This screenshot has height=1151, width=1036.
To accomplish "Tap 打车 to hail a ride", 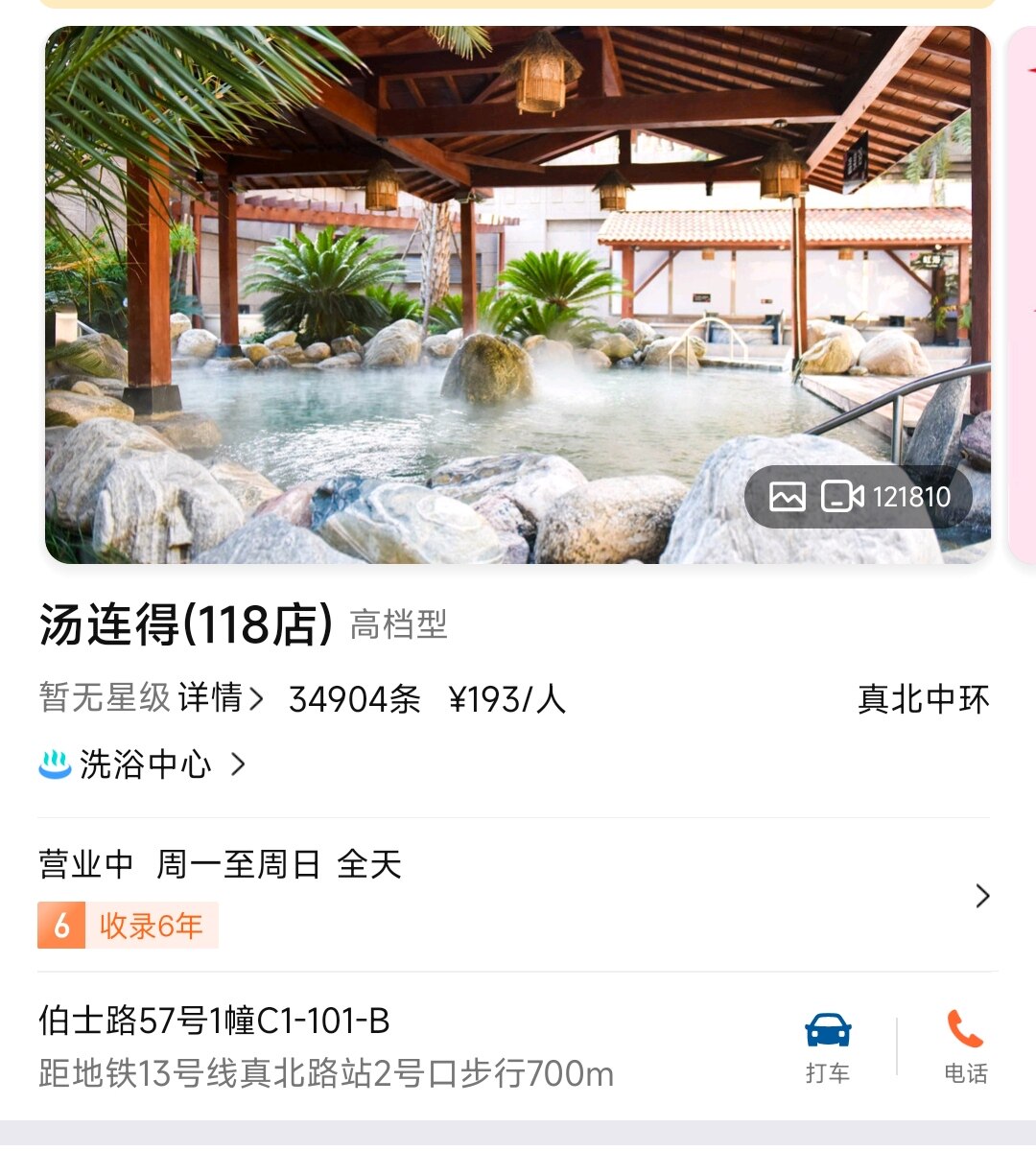I will (x=827, y=1046).
